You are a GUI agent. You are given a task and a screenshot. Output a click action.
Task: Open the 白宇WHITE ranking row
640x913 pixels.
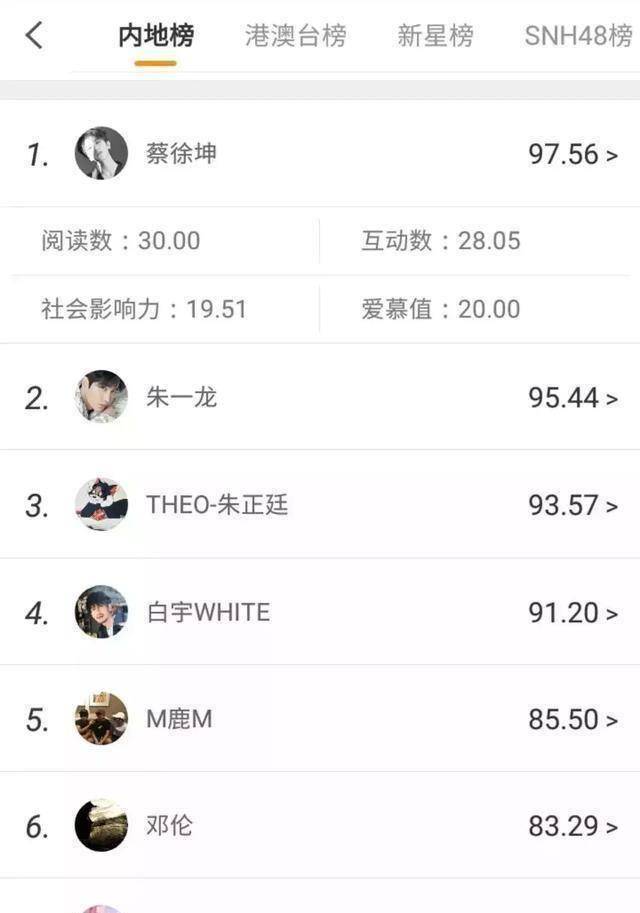click(320, 612)
